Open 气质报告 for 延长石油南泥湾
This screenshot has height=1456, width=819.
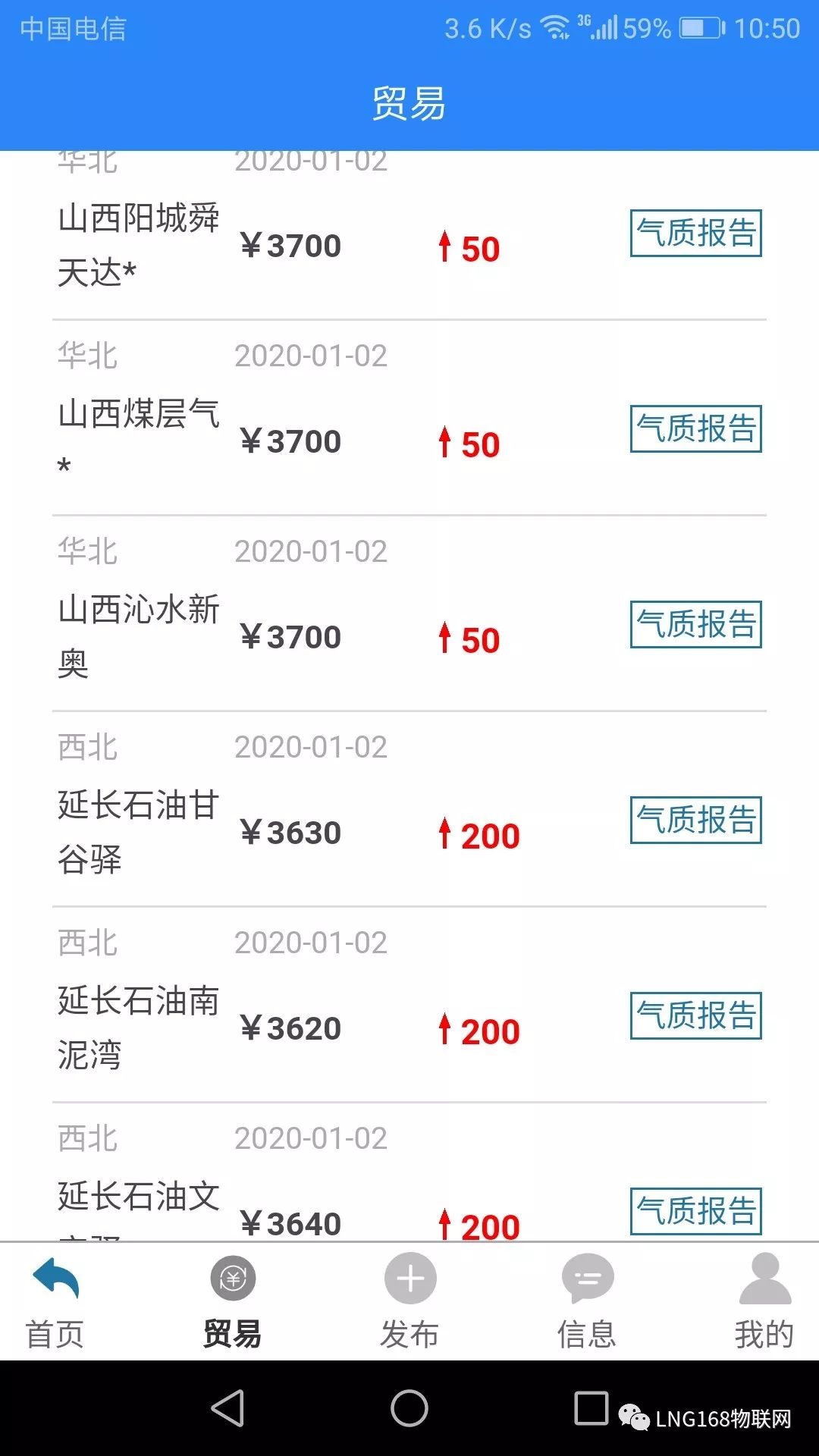695,1015
